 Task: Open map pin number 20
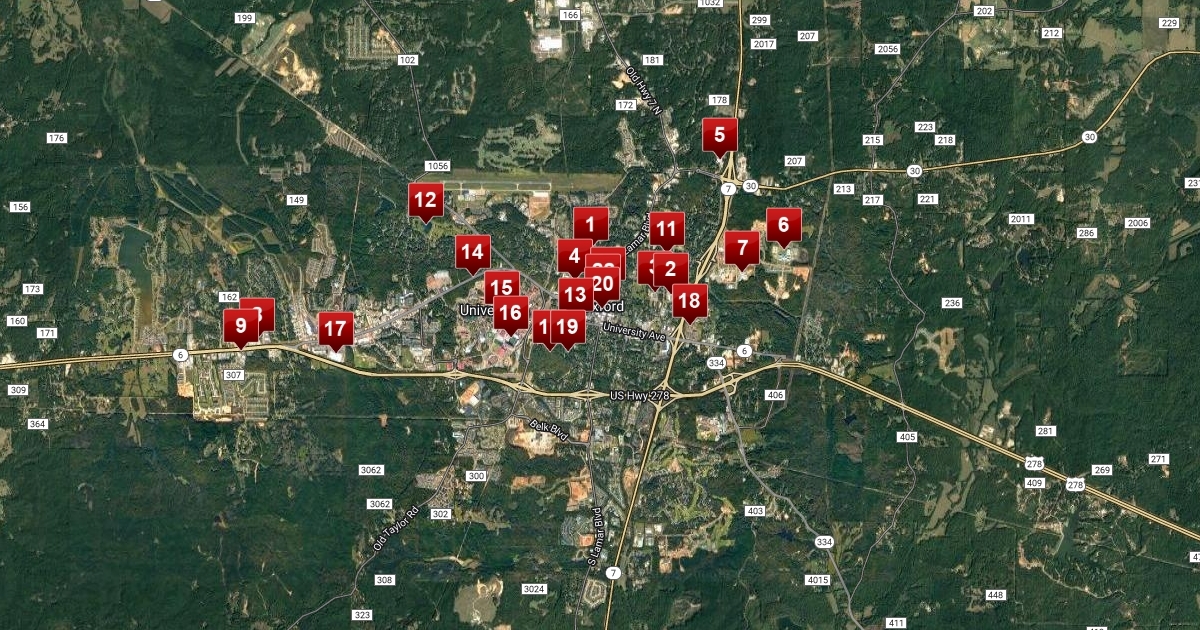coord(605,283)
